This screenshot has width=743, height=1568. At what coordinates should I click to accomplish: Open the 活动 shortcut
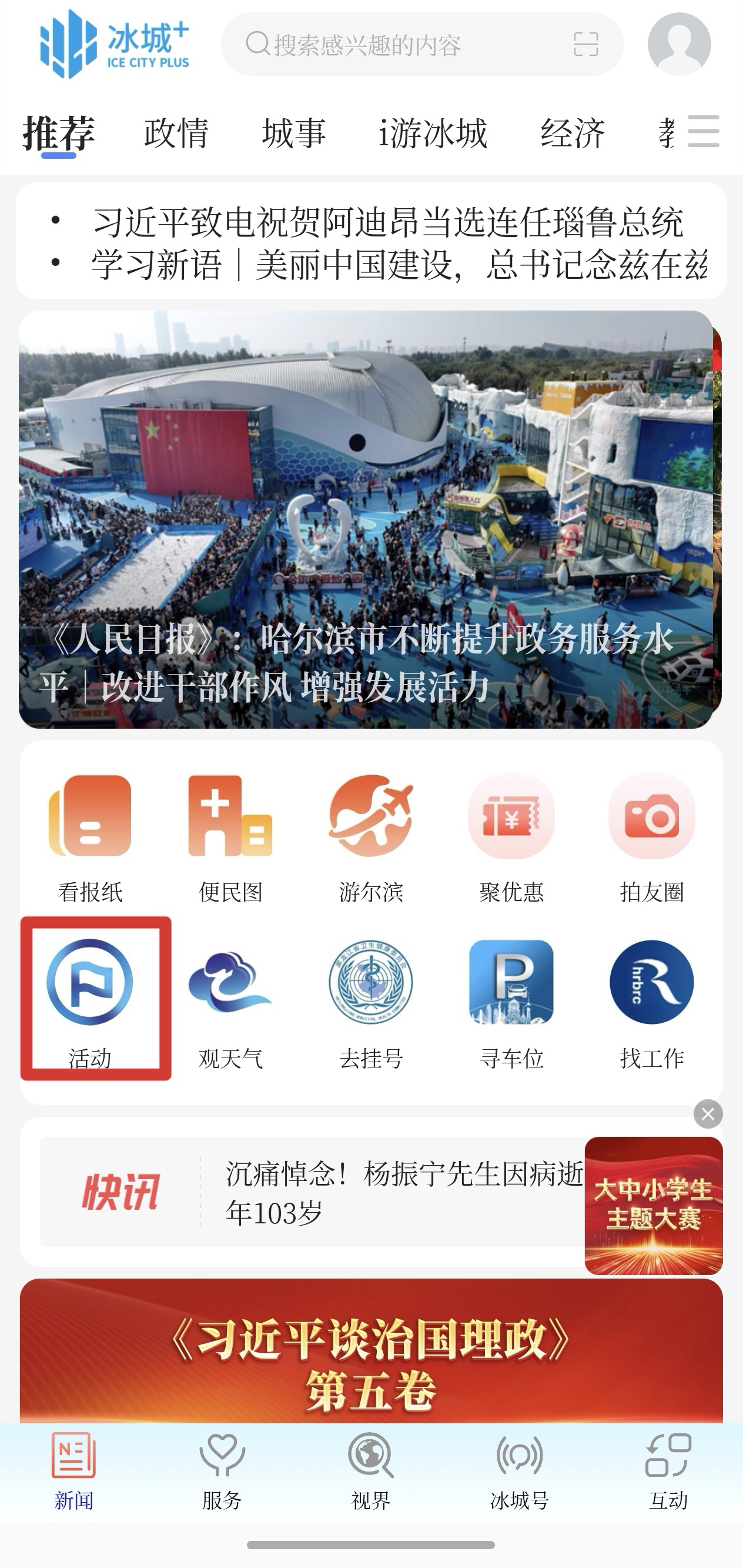(90, 998)
